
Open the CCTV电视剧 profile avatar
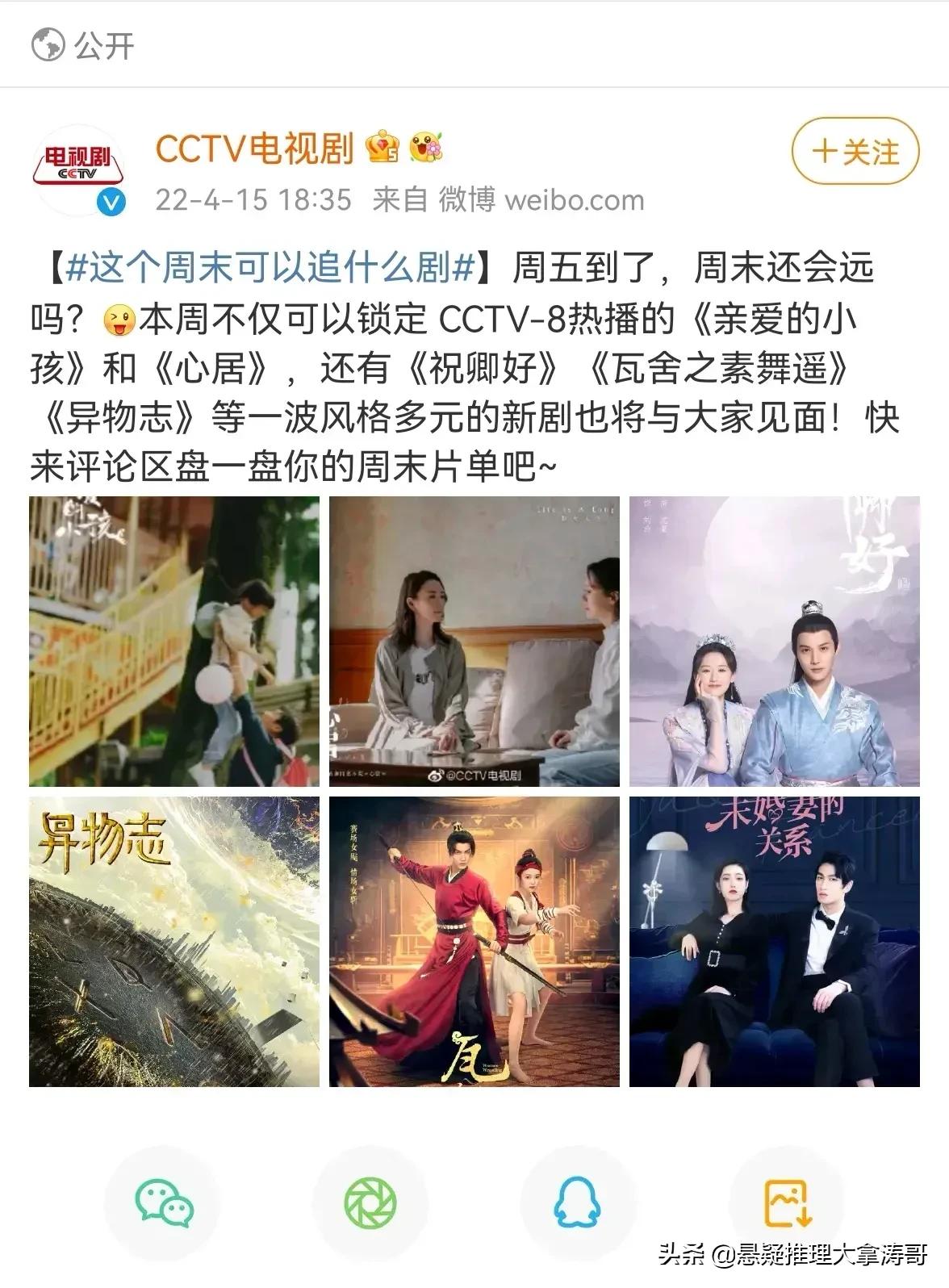[x=78, y=169]
